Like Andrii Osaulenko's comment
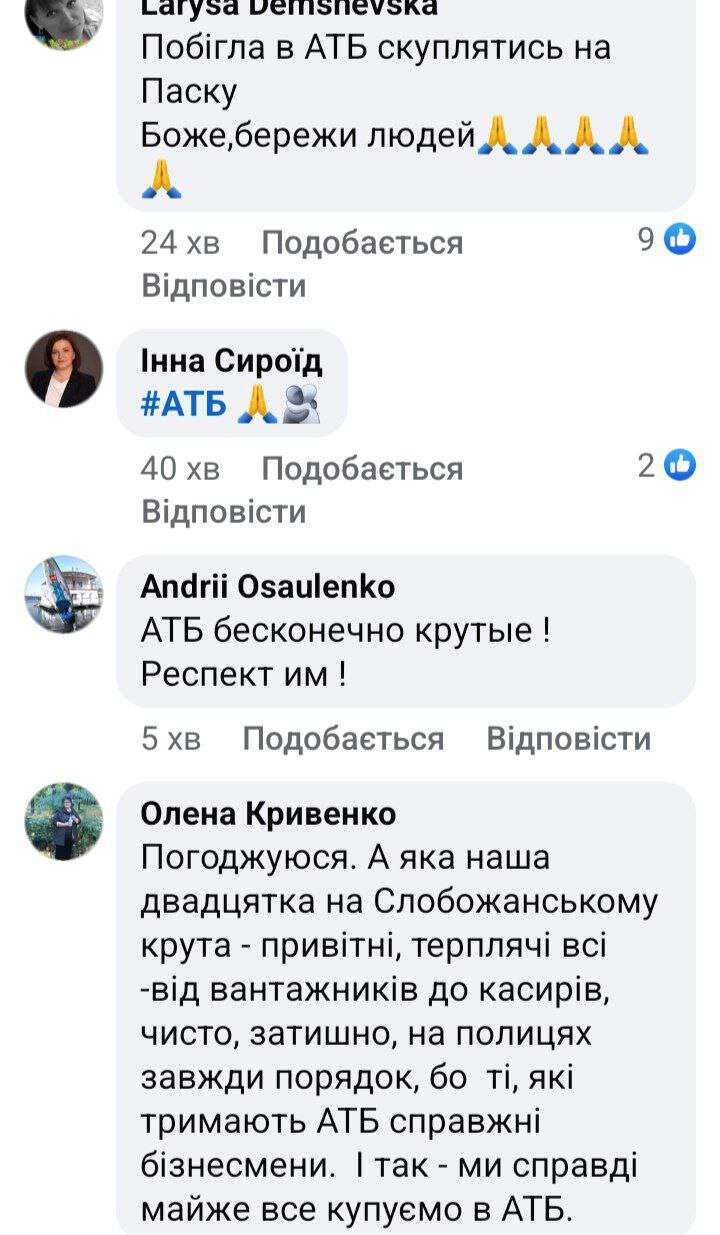Image resolution: width=720 pixels, height=1235 pixels. (x=343, y=739)
